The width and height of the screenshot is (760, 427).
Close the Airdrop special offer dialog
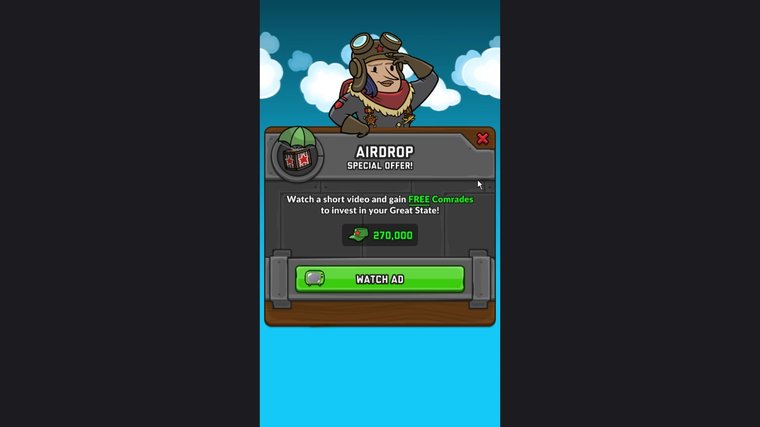(x=482, y=139)
